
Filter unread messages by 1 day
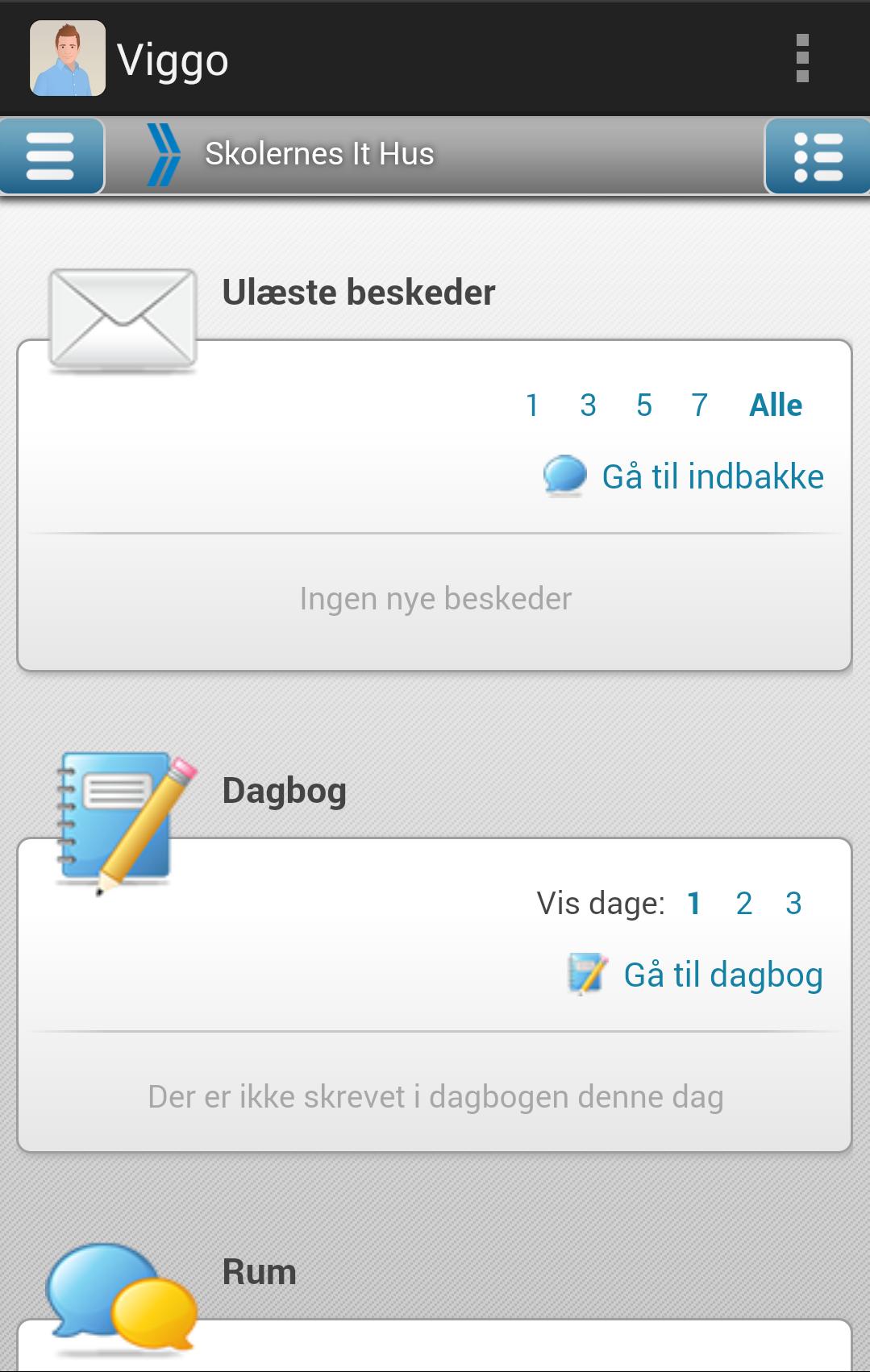[x=532, y=405]
